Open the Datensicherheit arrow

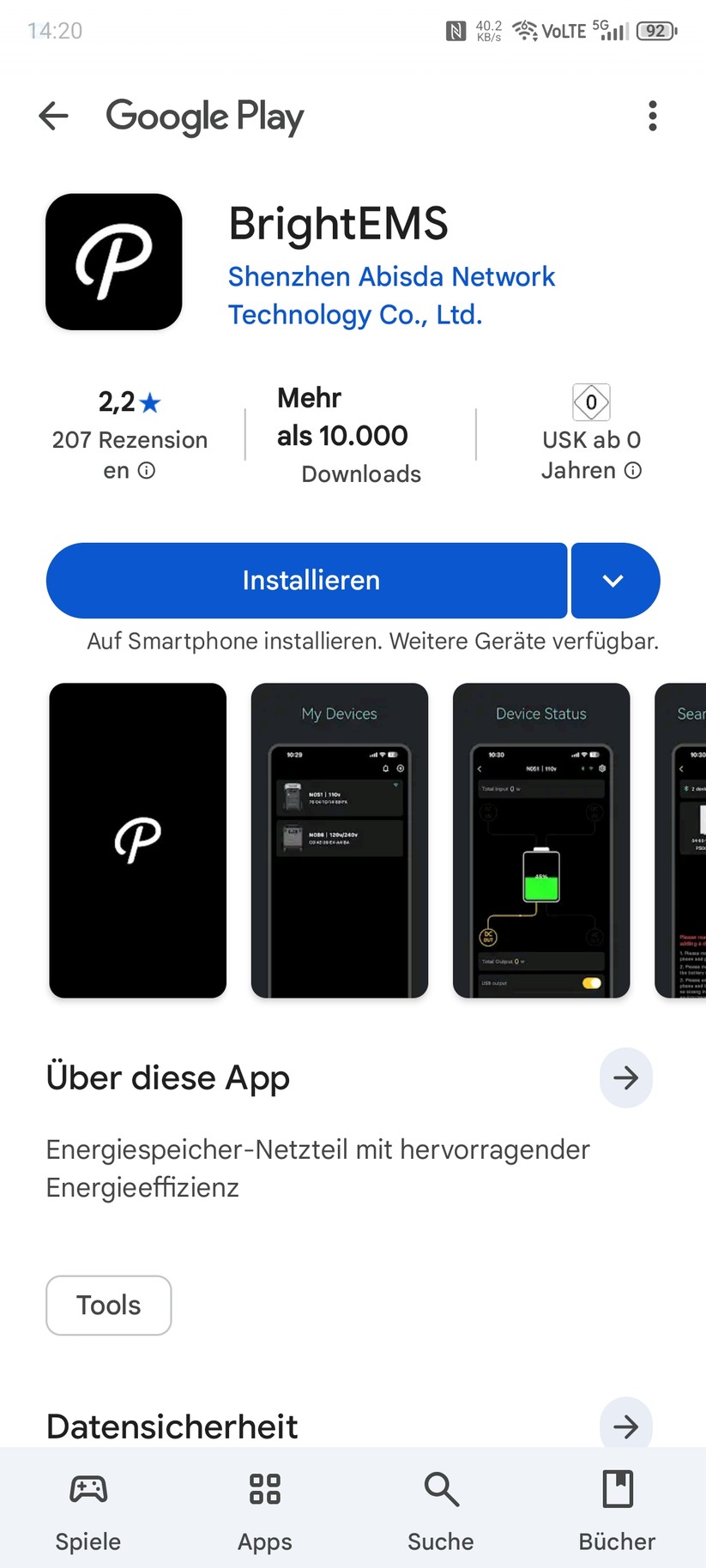tap(625, 1425)
